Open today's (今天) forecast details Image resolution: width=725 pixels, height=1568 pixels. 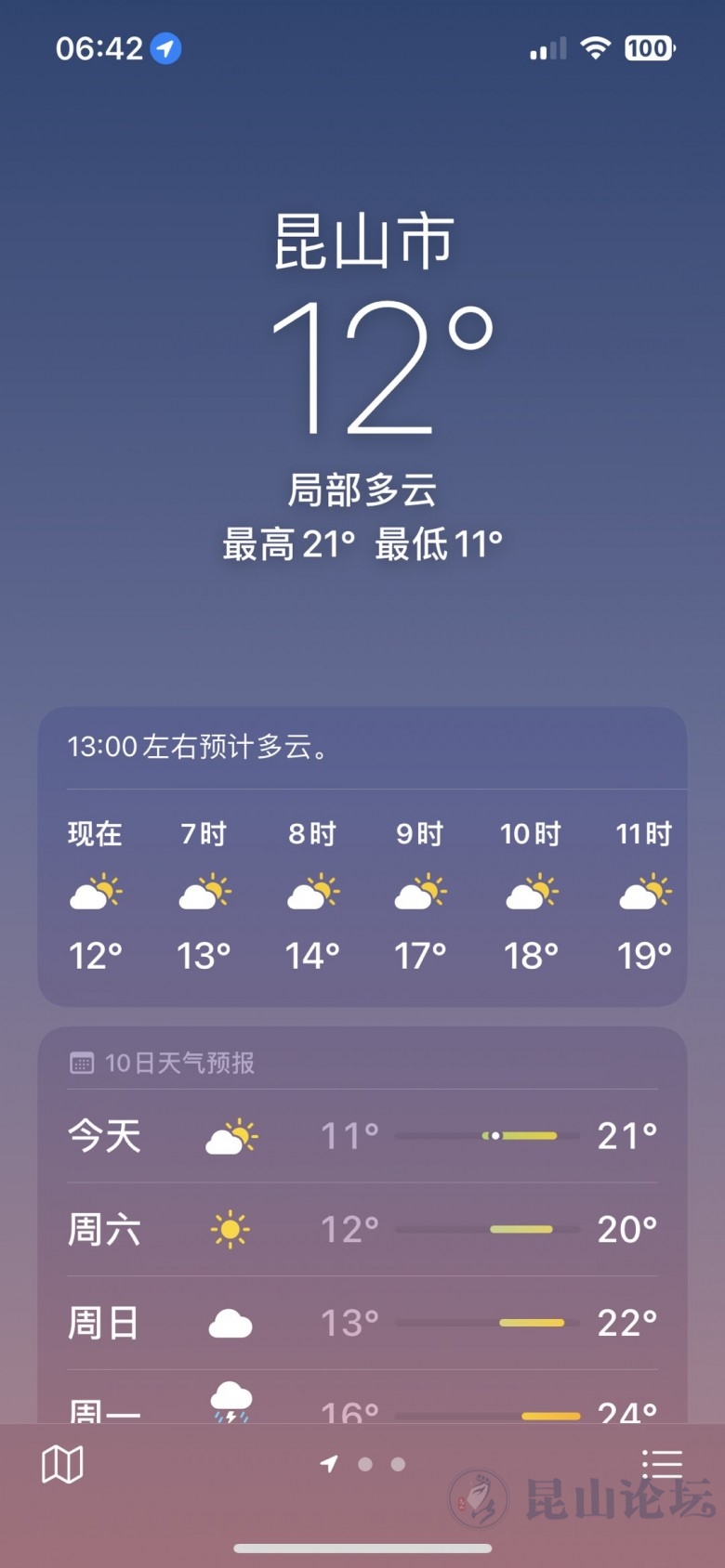pyautogui.click(x=362, y=1136)
